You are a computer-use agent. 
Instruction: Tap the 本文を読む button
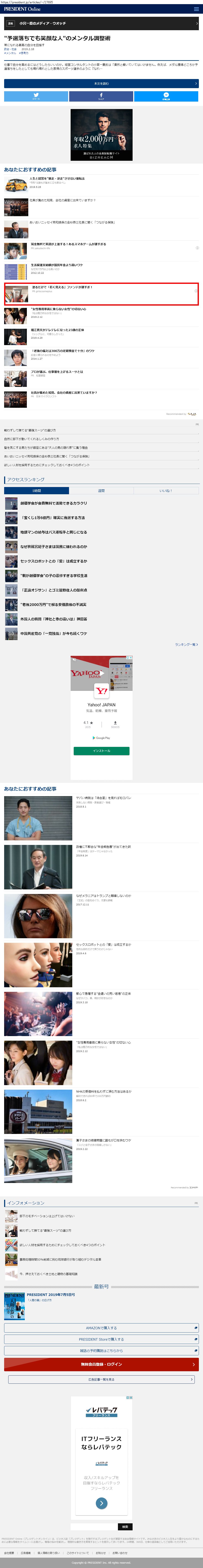coord(102,83)
